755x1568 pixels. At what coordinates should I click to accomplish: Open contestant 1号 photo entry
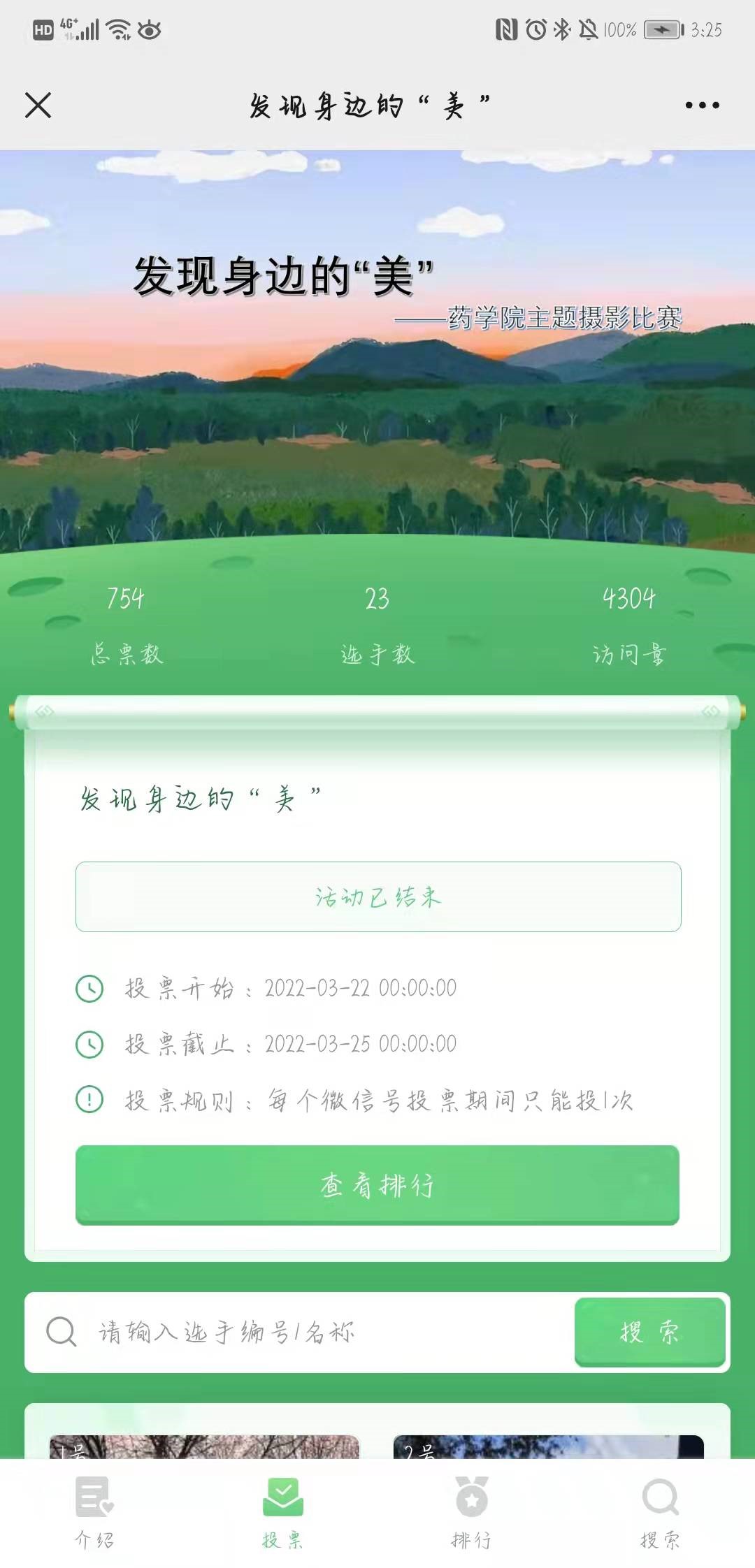pyautogui.click(x=204, y=1446)
